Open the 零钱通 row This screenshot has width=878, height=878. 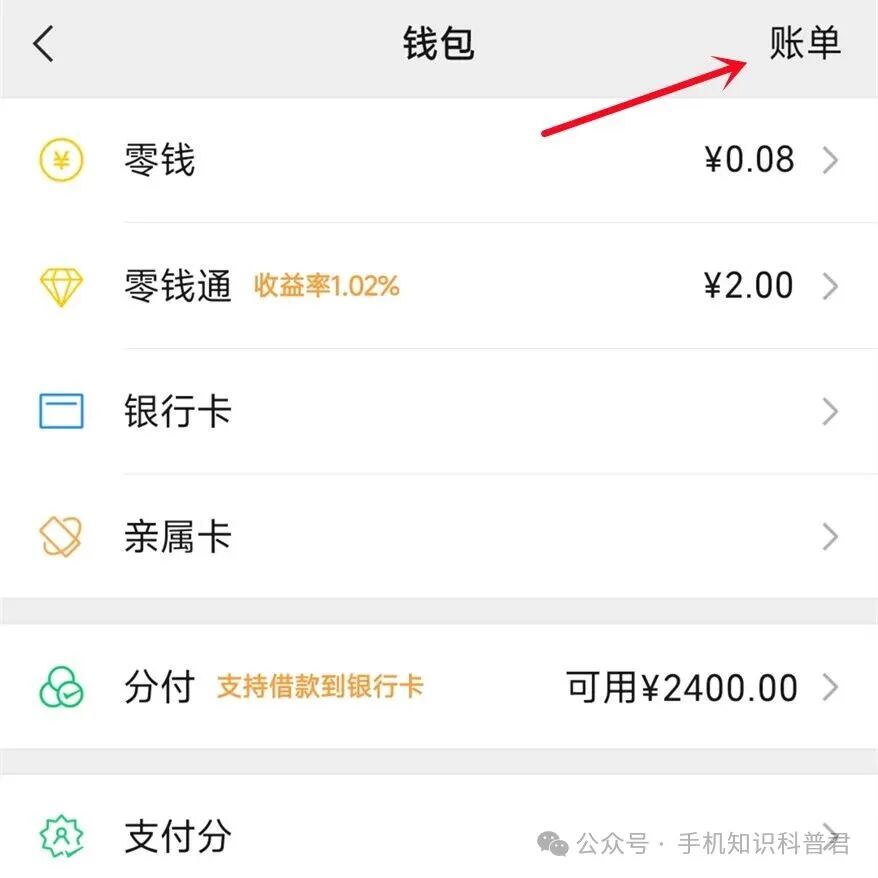[438, 286]
